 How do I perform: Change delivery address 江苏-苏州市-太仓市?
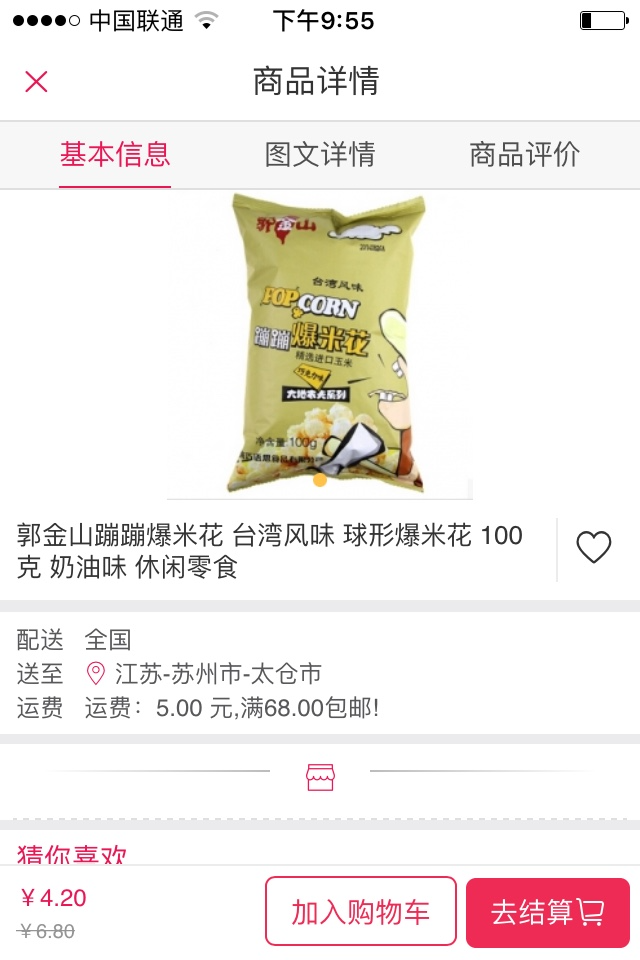click(217, 673)
